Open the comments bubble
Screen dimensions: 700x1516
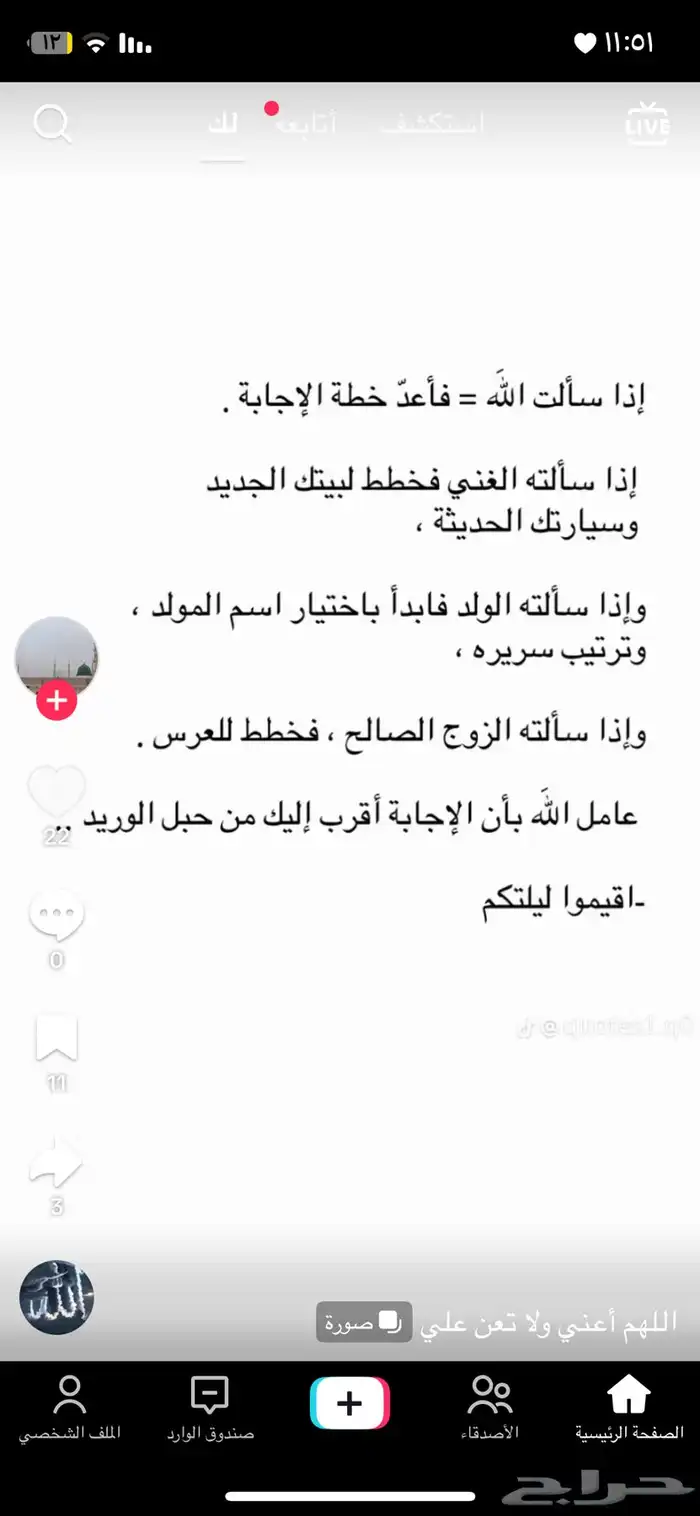56,916
